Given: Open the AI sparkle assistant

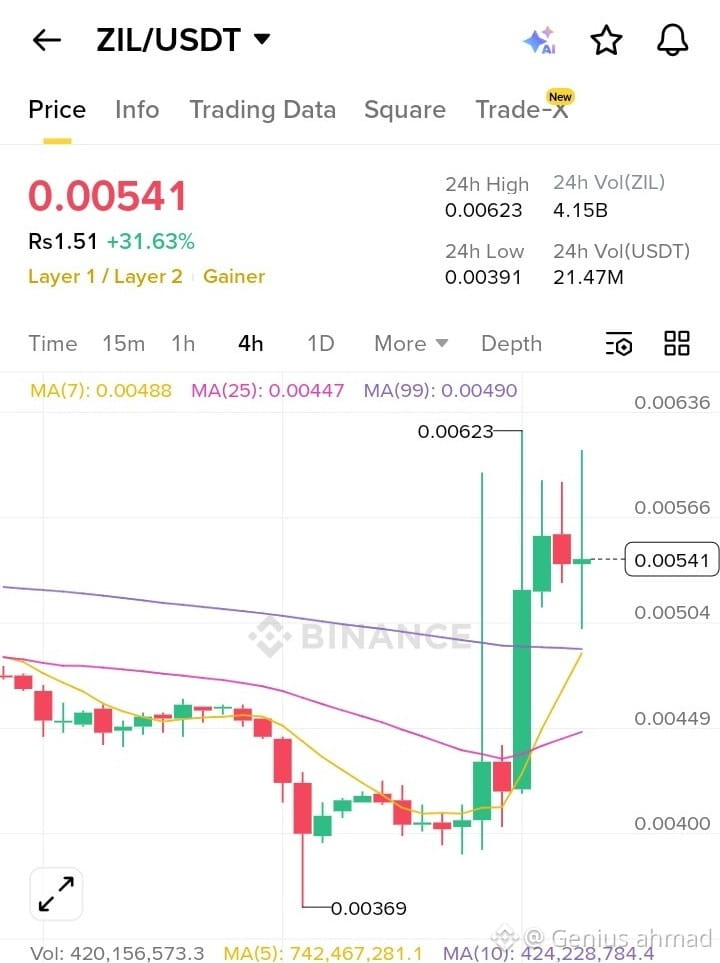Looking at the screenshot, I should [539, 40].
